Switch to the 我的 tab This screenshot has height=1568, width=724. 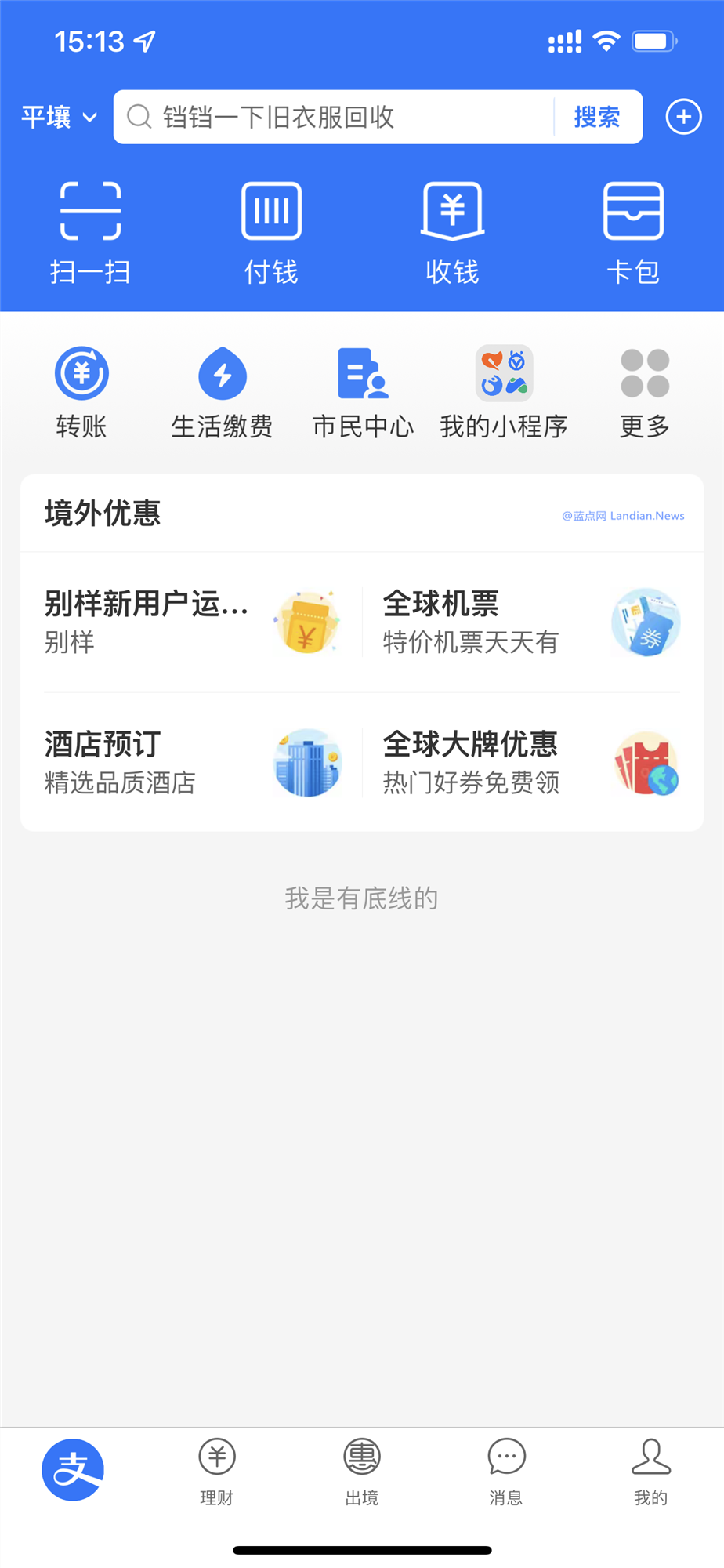coord(650,1472)
